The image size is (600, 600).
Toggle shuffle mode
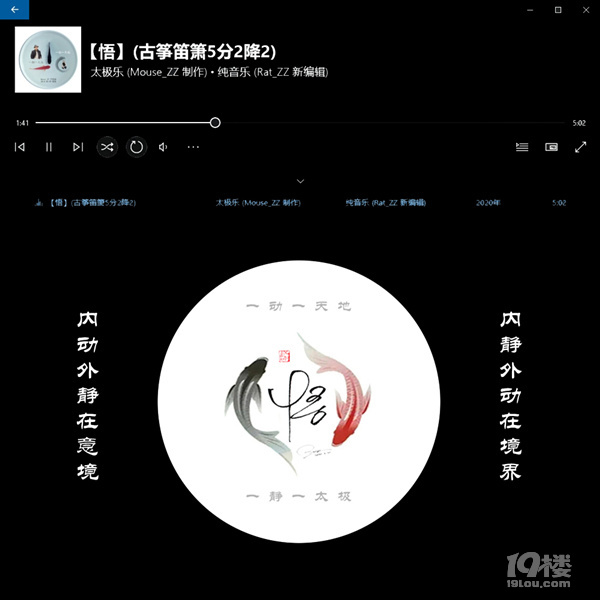coord(107,147)
